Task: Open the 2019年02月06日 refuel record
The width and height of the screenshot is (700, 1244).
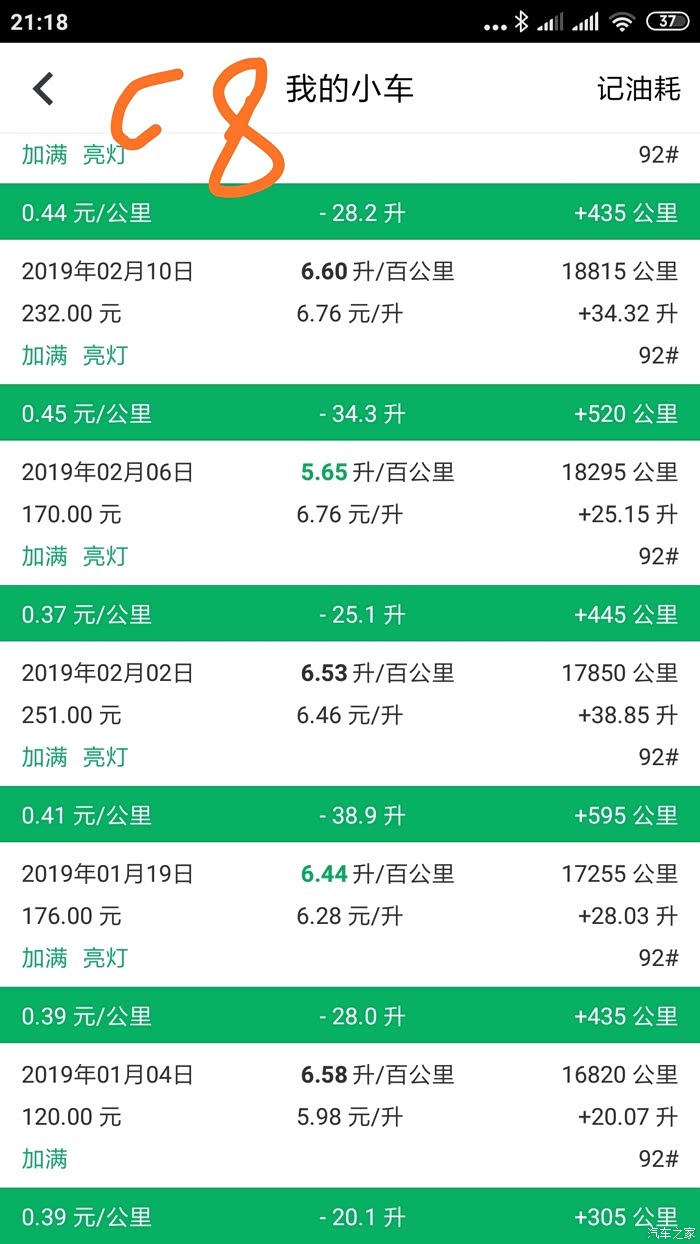Action: 350,513
